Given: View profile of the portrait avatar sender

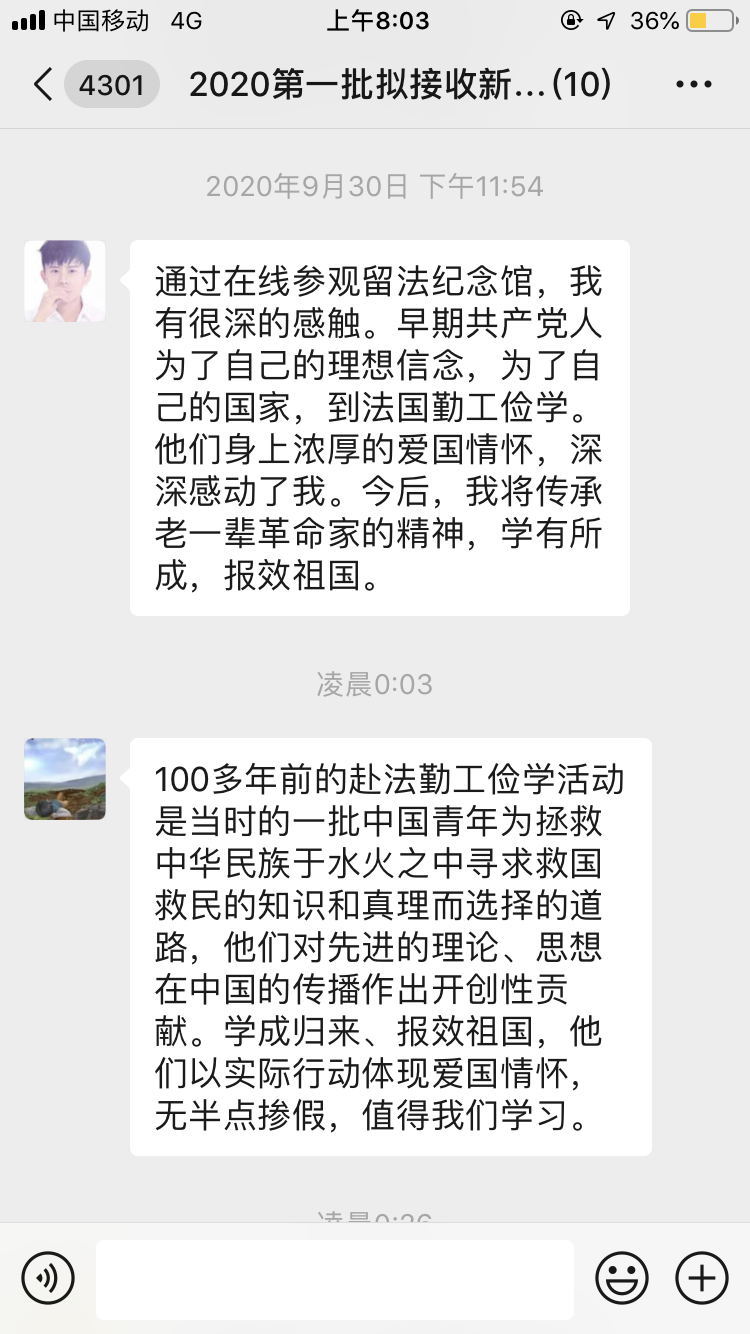Looking at the screenshot, I should [65, 281].
